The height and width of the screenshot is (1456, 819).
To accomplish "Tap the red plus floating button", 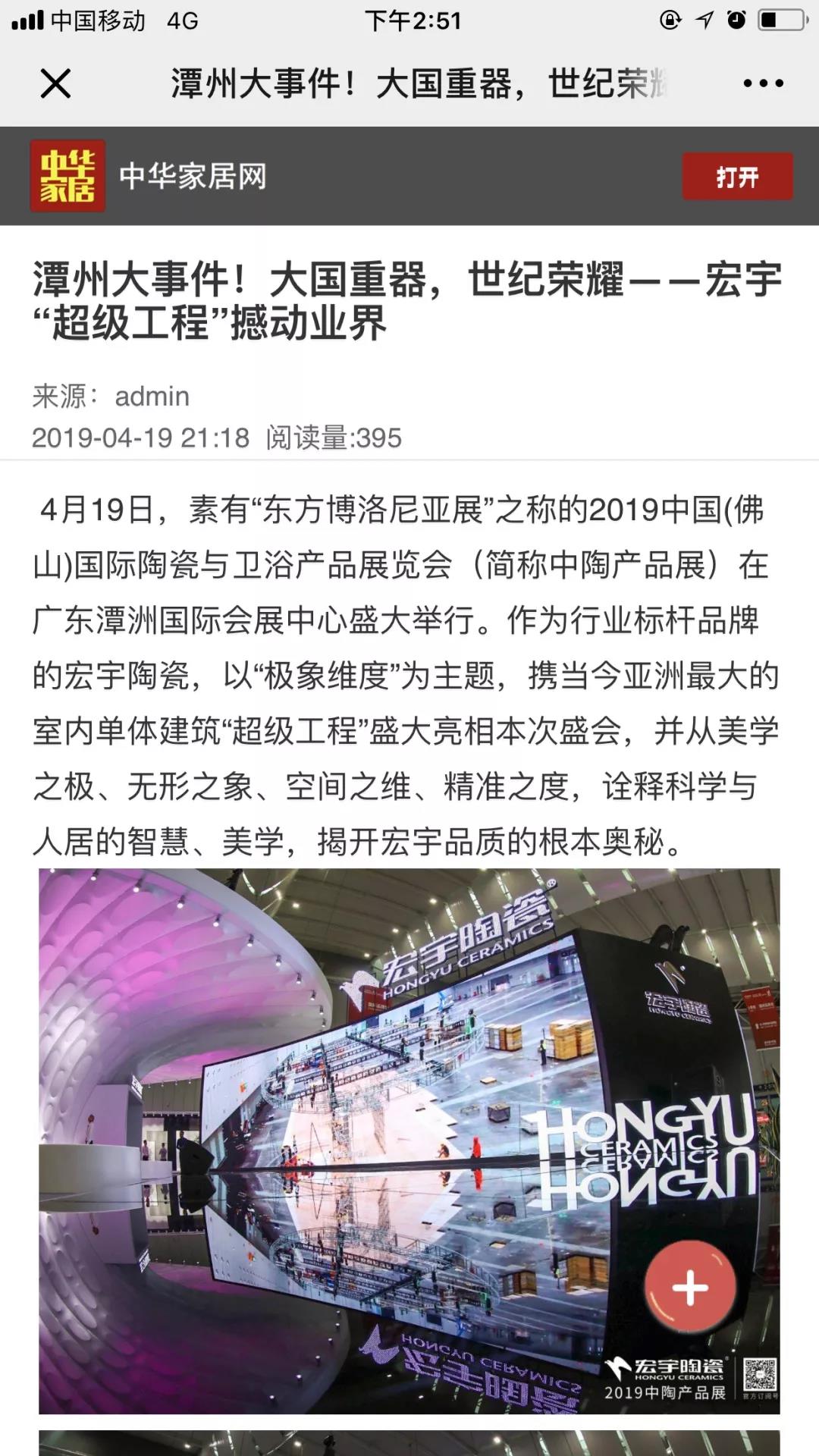I will pyautogui.click(x=689, y=1288).
